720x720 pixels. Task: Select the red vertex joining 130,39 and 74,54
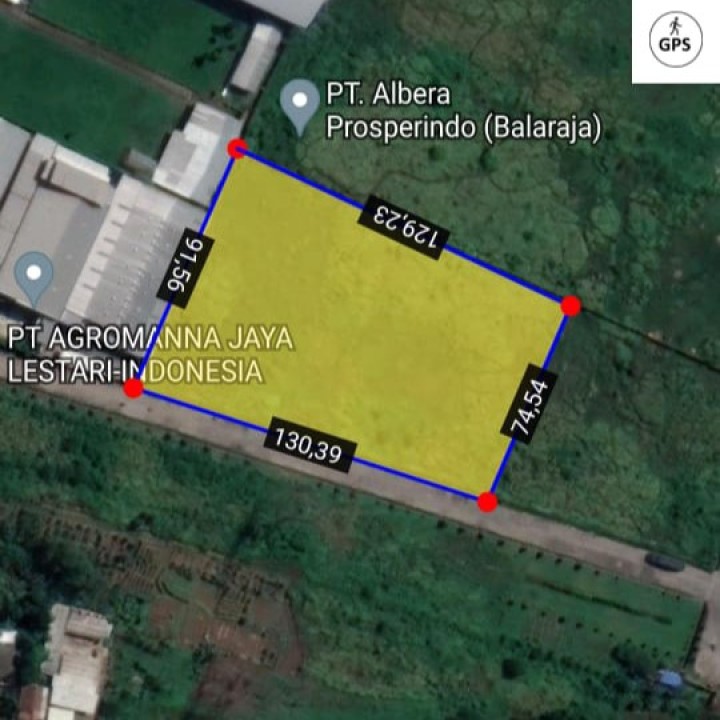coord(487,501)
